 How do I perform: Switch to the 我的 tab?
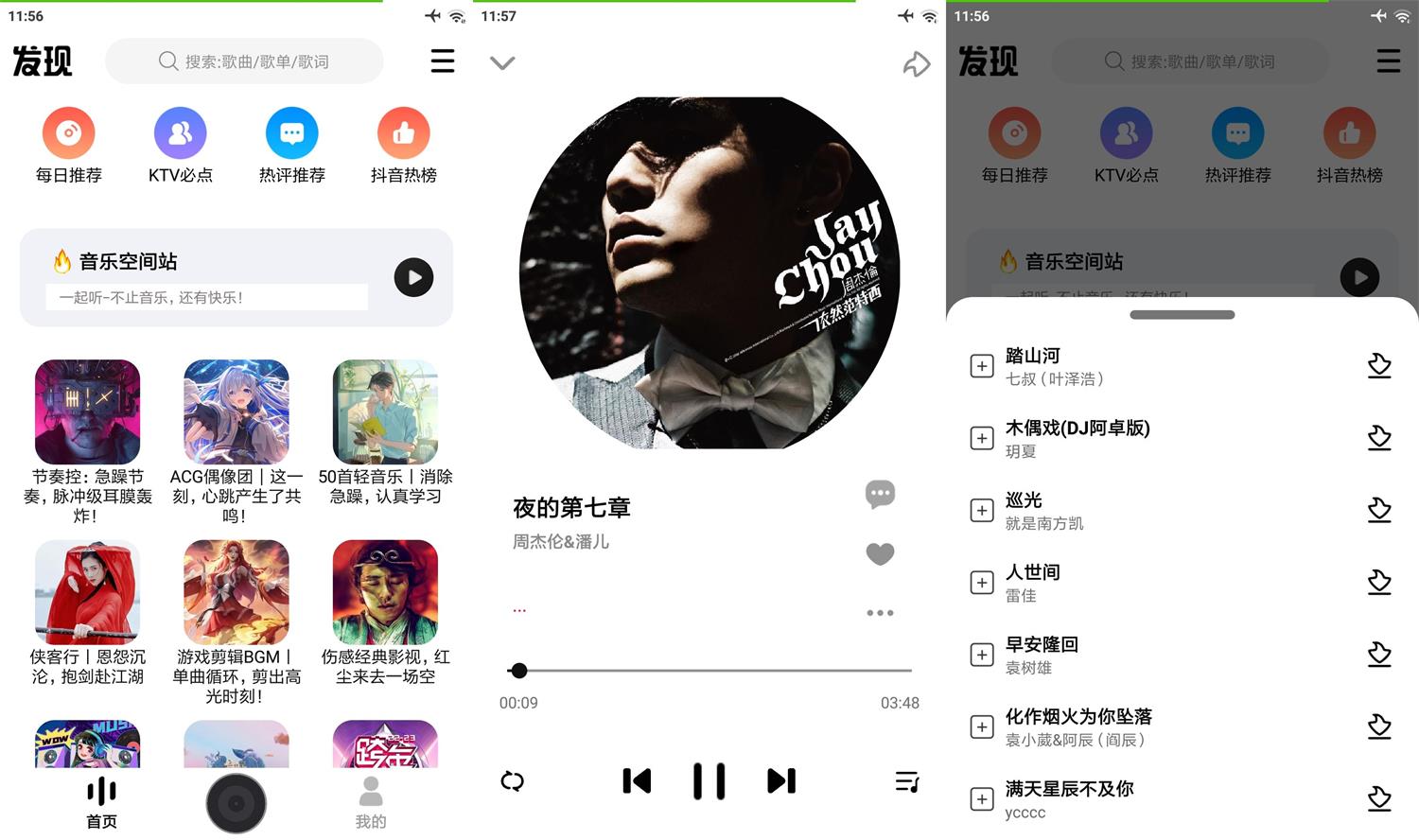[x=371, y=802]
